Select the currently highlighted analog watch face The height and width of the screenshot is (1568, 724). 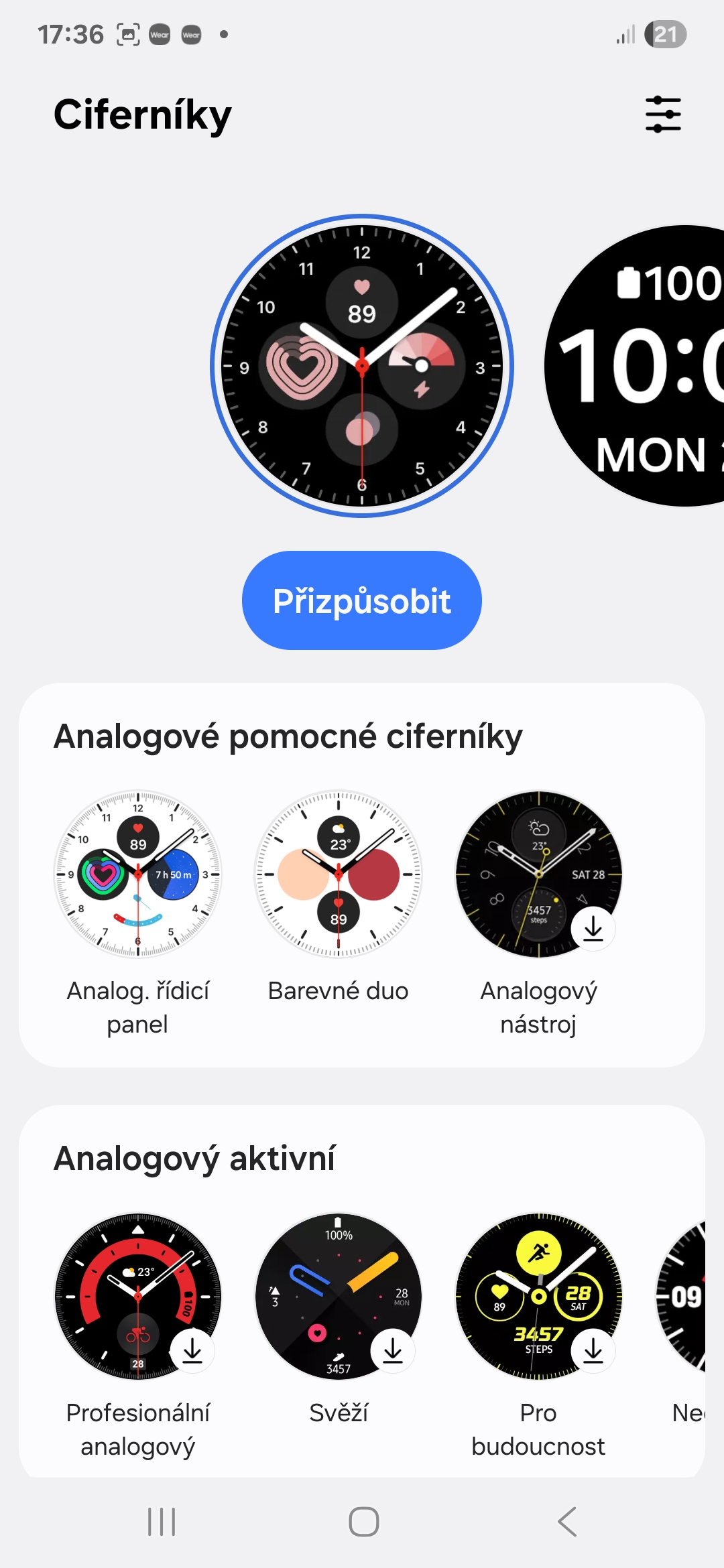coord(362,366)
